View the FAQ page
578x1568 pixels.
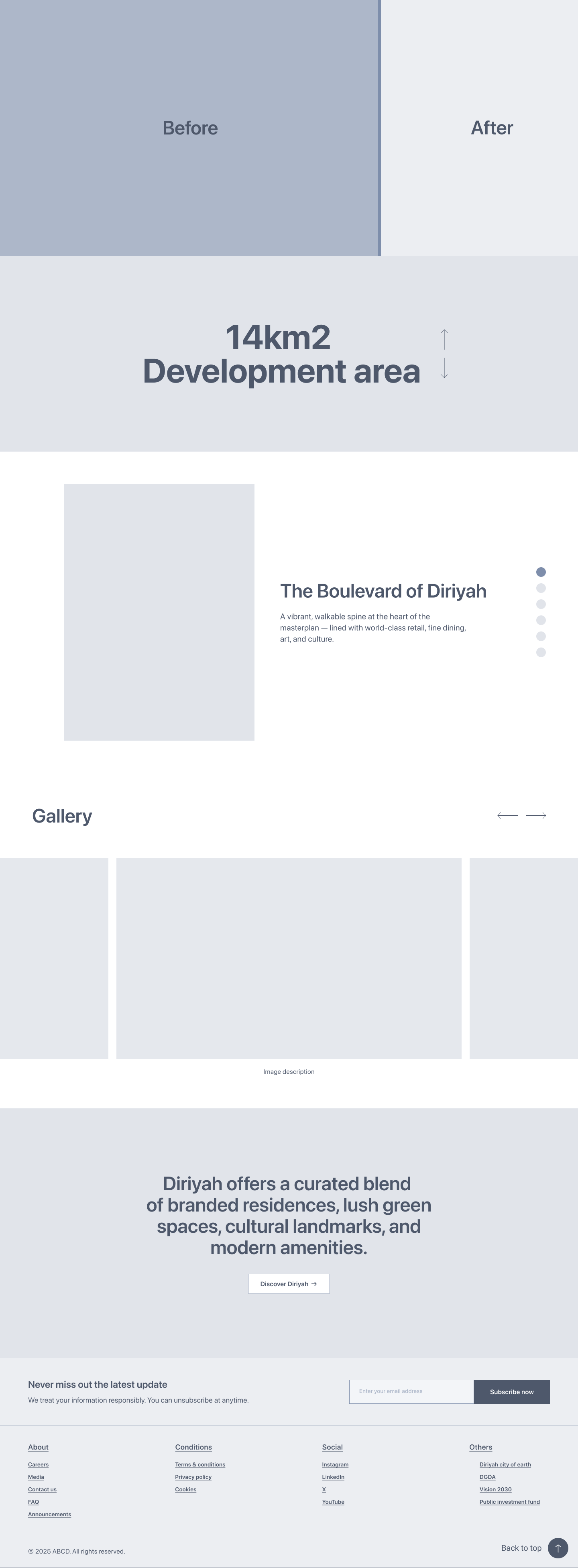[x=33, y=1502]
